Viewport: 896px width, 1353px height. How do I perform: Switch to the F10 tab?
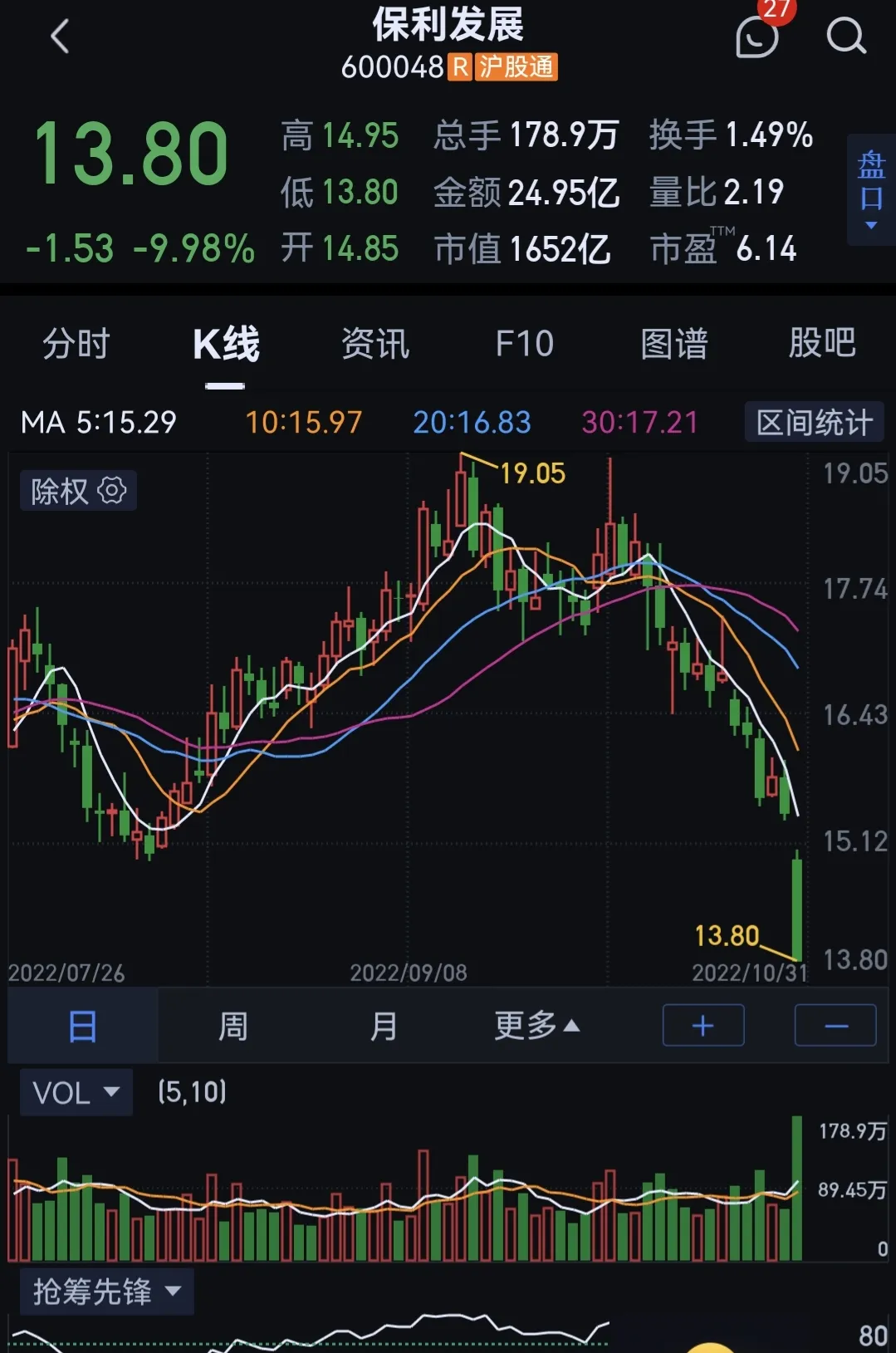524,344
